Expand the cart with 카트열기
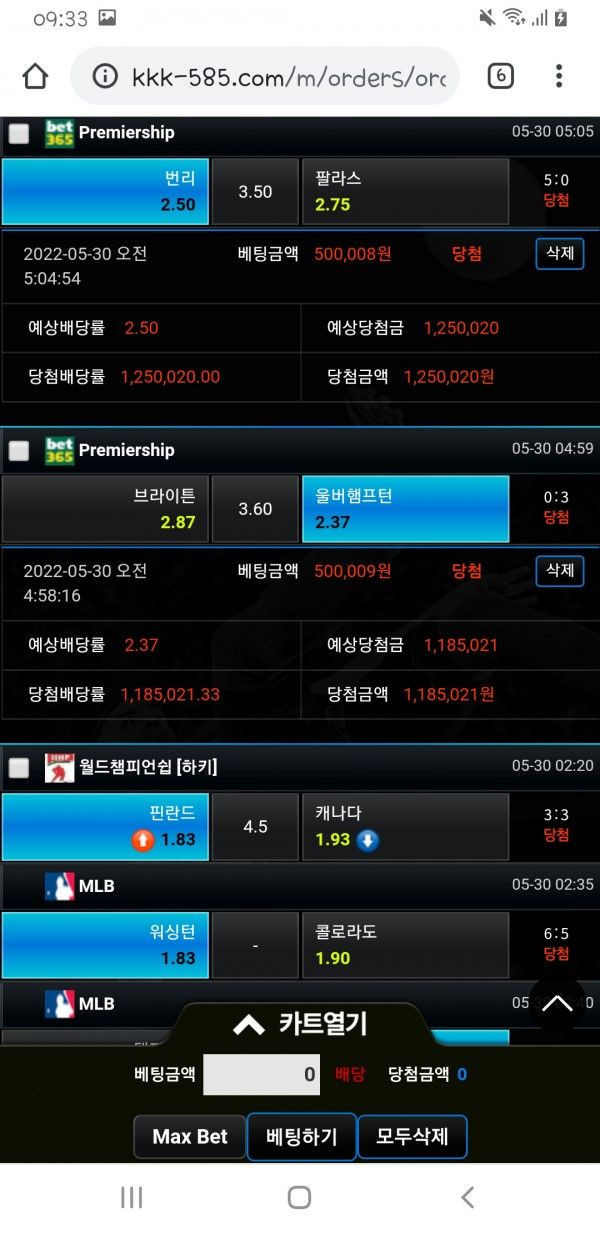This screenshot has width=600, height=1233. tap(300, 1024)
